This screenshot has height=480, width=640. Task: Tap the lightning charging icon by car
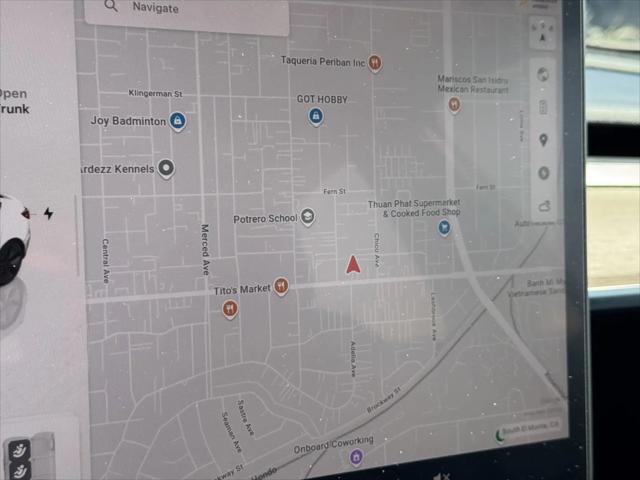pos(48,214)
